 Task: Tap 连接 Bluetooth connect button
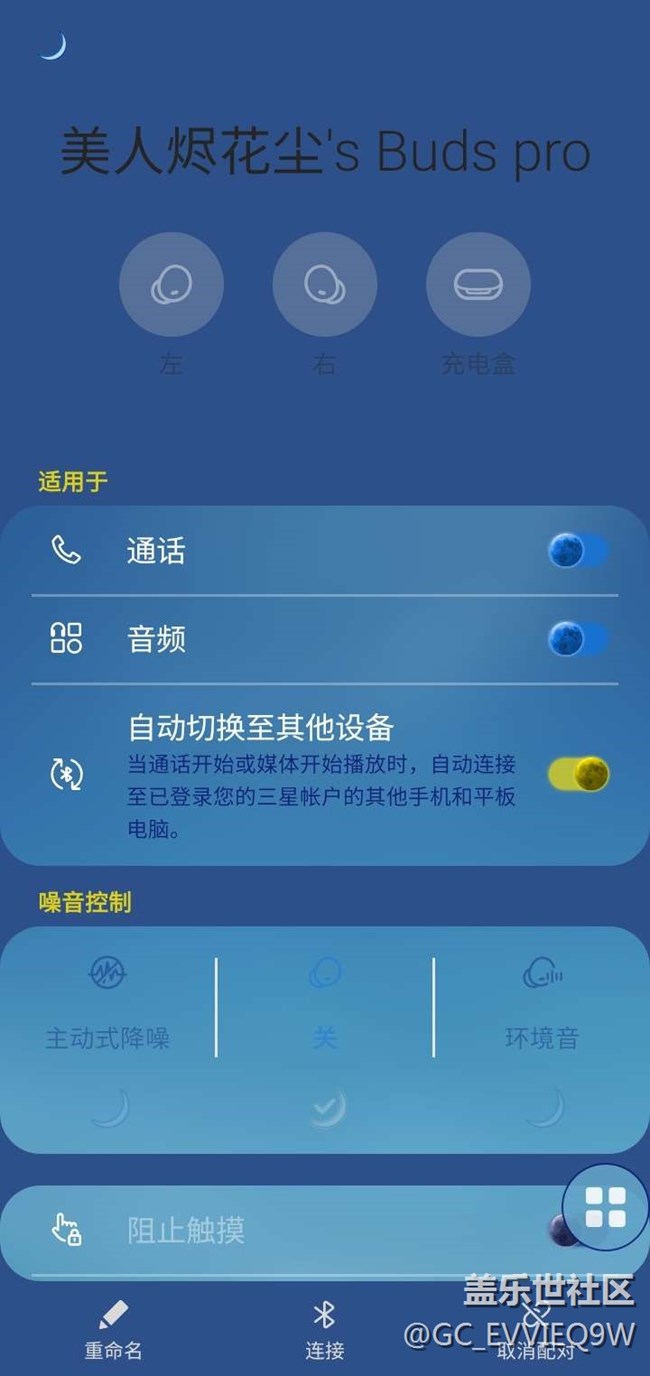pos(324,1330)
